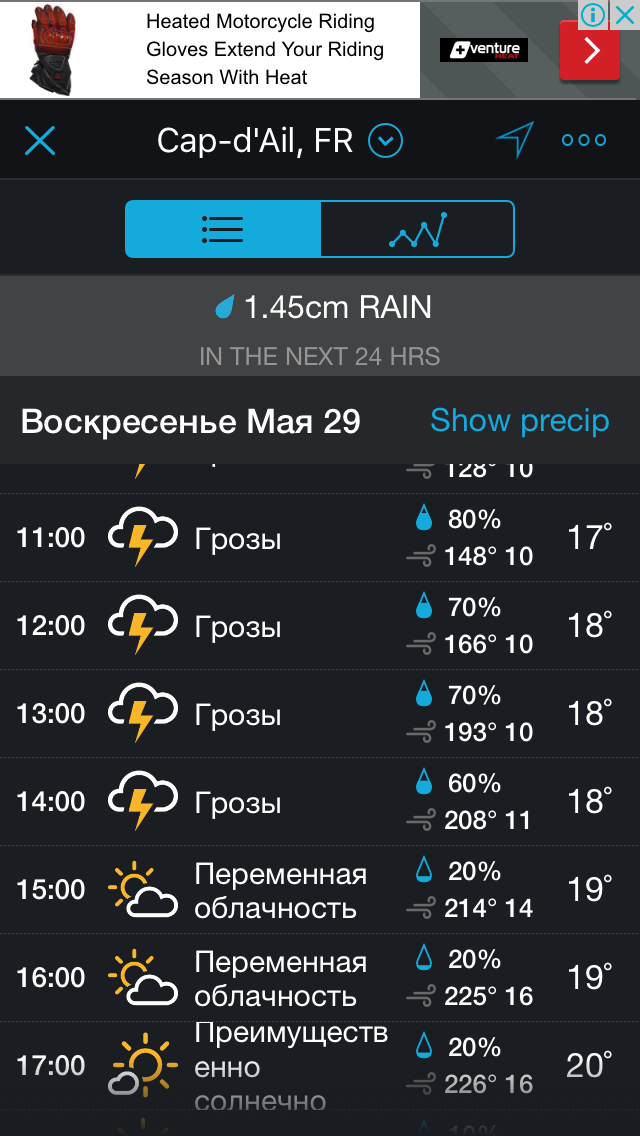The width and height of the screenshot is (640, 1136).
Task: Open the three-dot overflow menu
Action: [584, 141]
